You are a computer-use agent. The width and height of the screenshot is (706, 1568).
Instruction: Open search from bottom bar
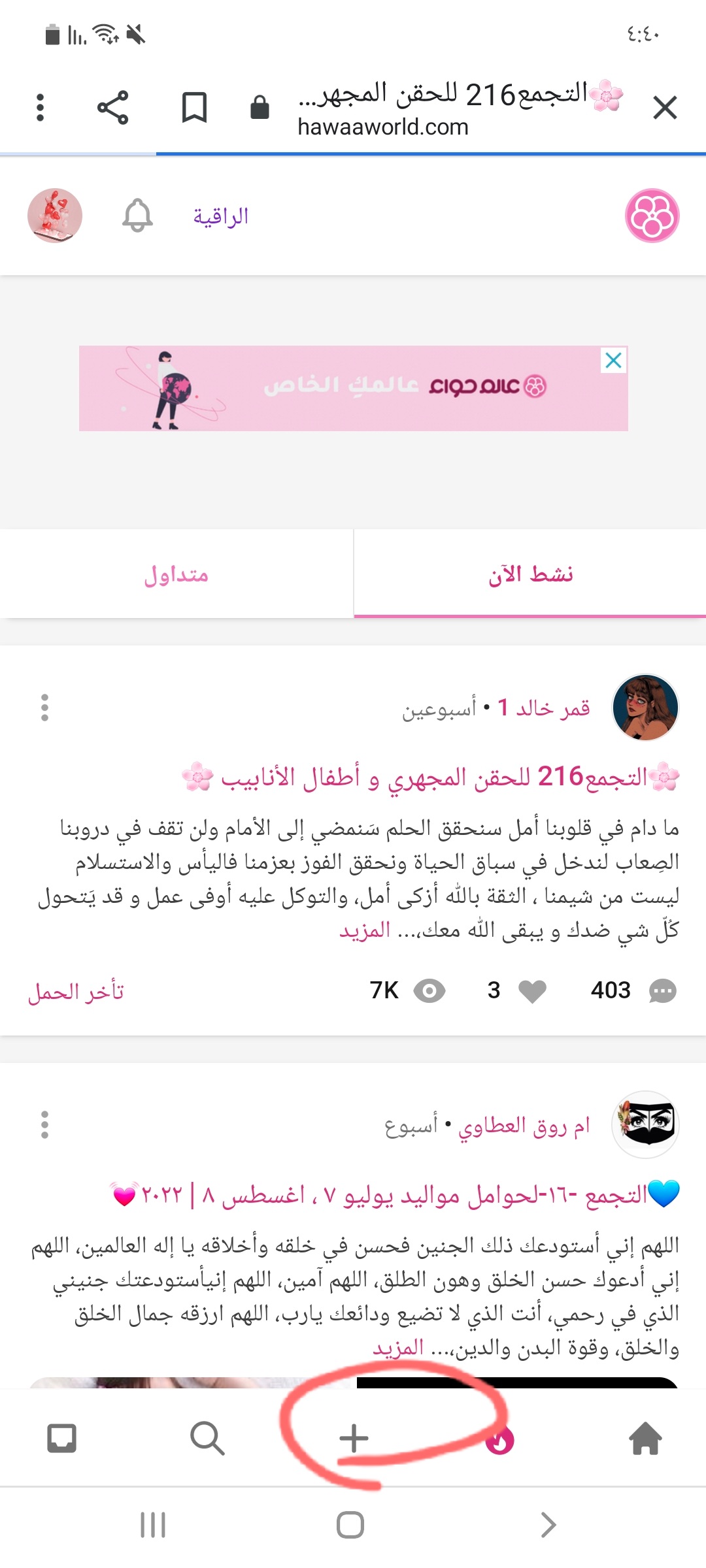[207, 1438]
